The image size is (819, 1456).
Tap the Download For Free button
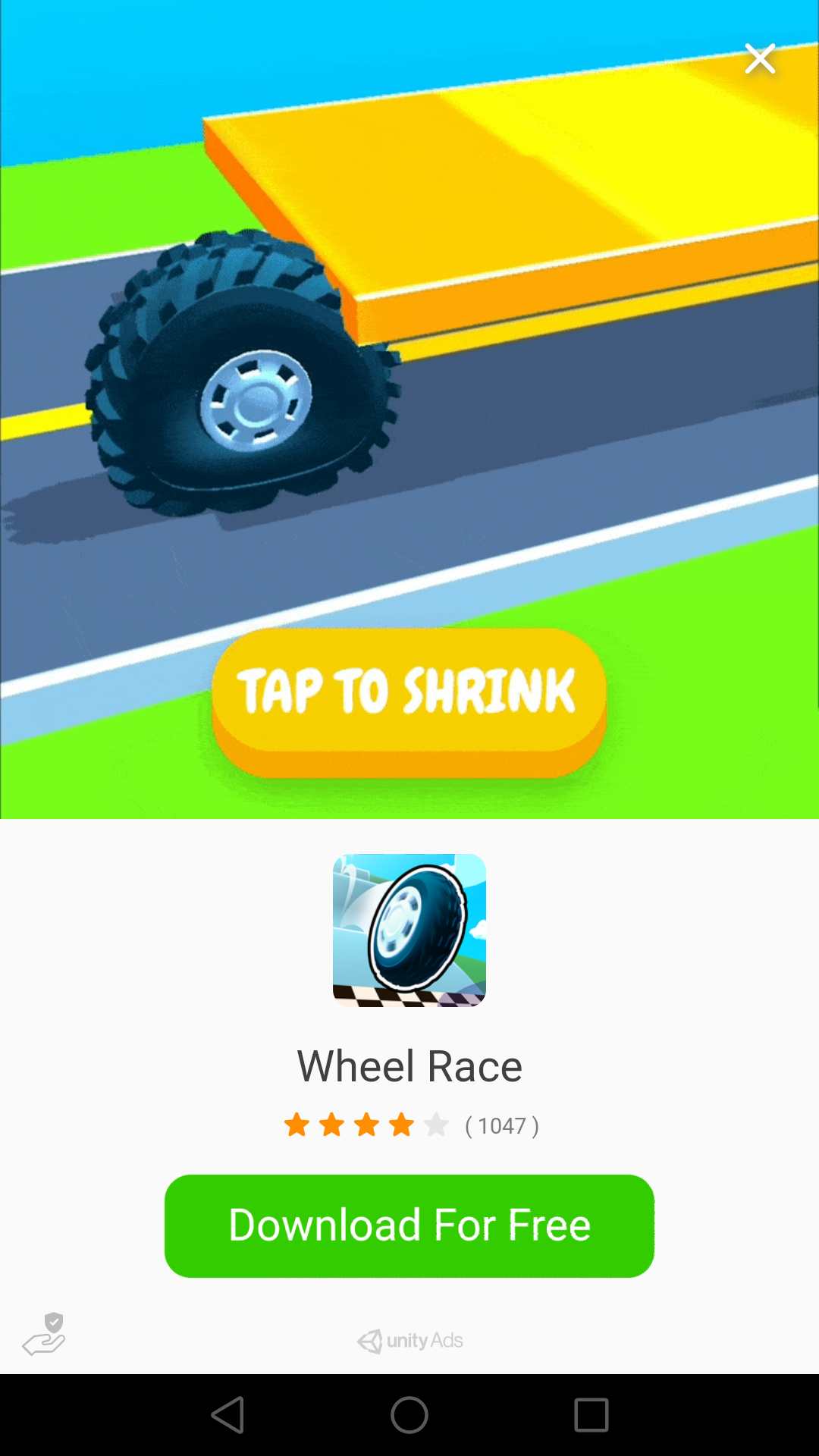[x=409, y=1225]
